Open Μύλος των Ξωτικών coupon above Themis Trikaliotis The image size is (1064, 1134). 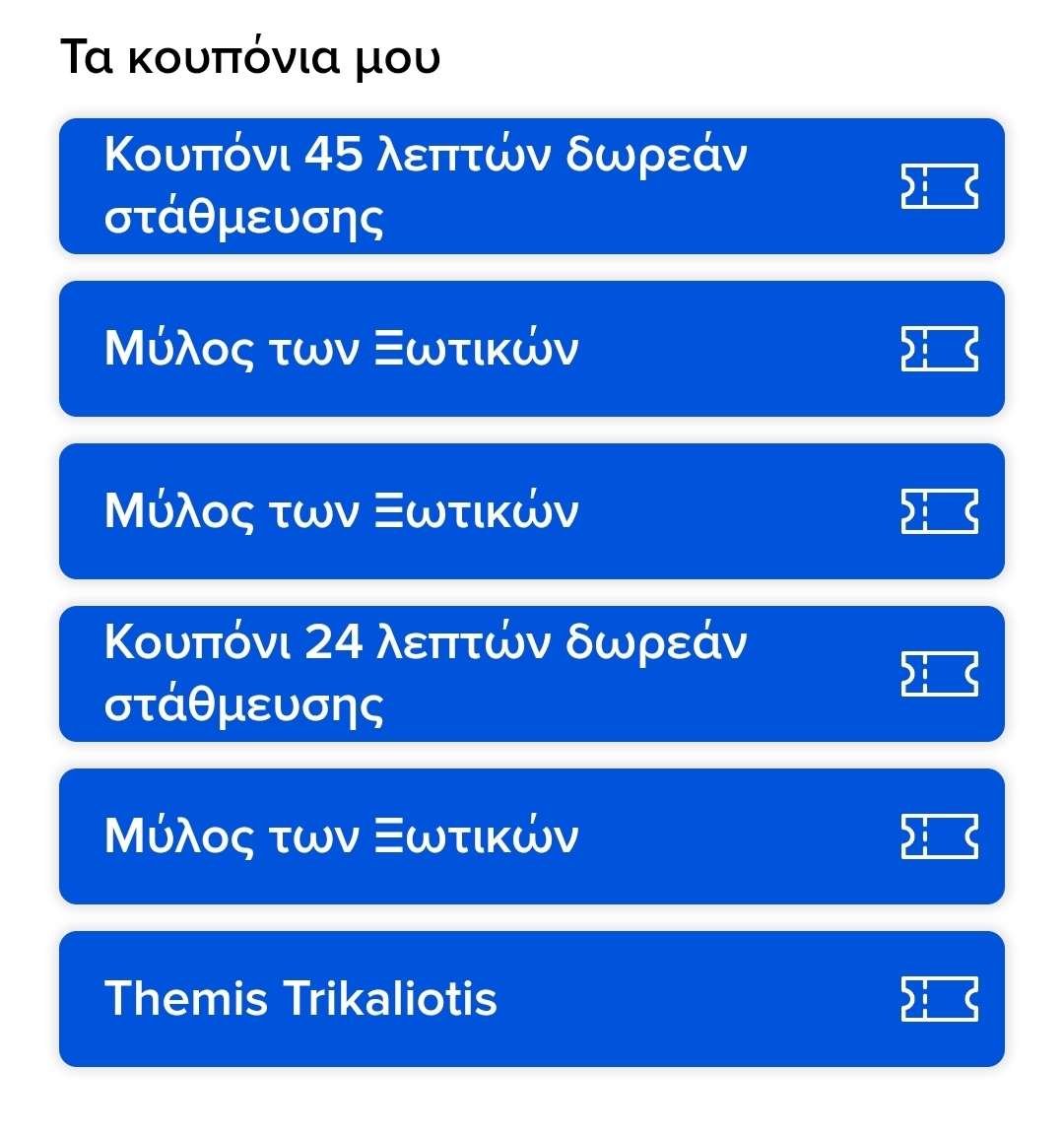532,836
